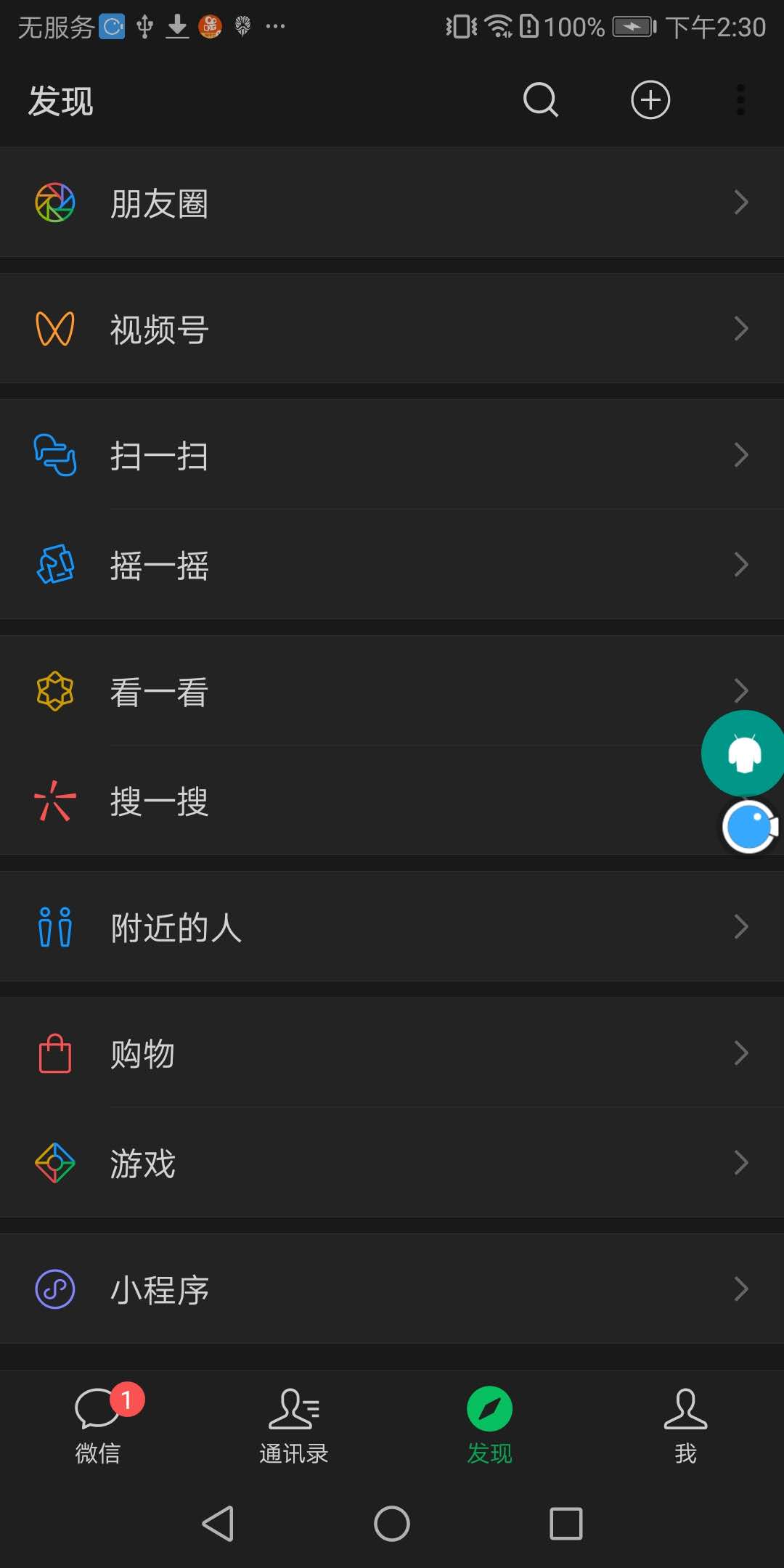Expand the chevron on the 摇一摇 row
The height and width of the screenshot is (1568, 784).
(x=741, y=564)
